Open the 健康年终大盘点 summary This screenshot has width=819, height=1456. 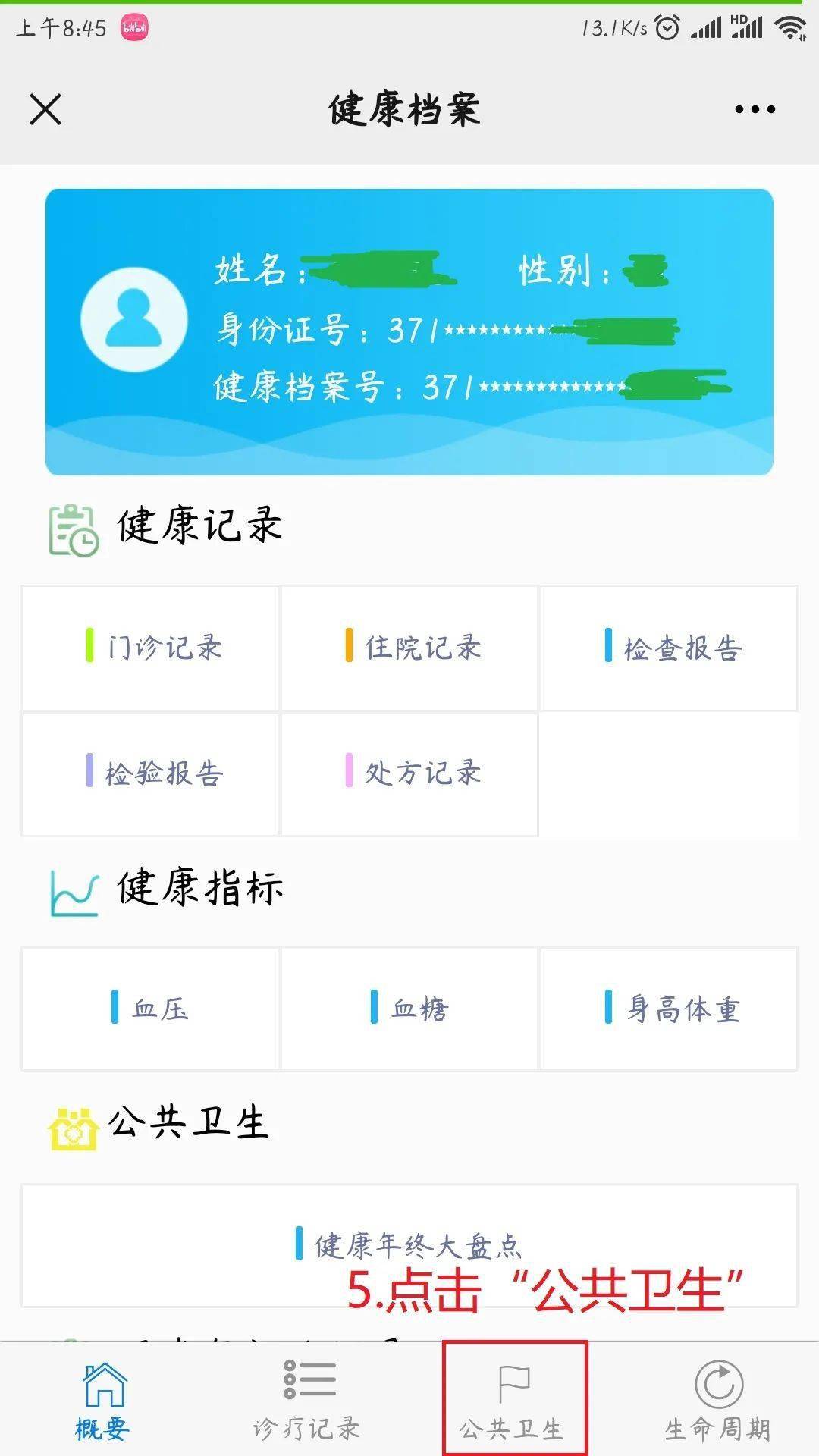pyautogui.click(x=409, y=1236)
